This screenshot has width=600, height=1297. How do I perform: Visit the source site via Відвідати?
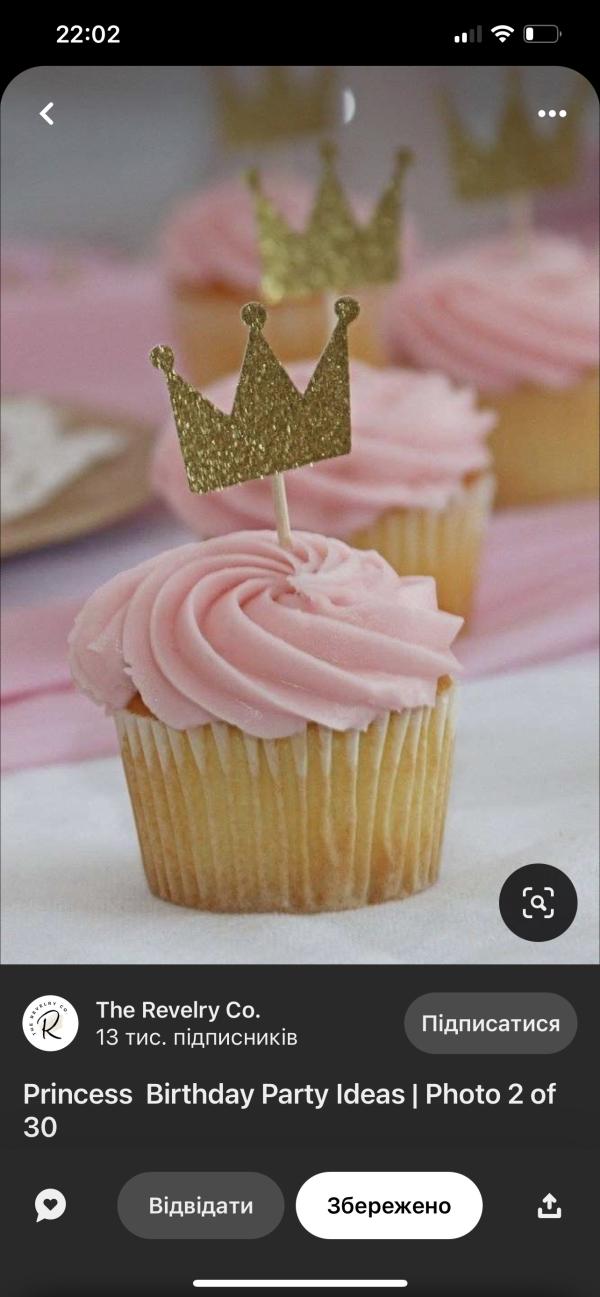[x=201, y=1206]
